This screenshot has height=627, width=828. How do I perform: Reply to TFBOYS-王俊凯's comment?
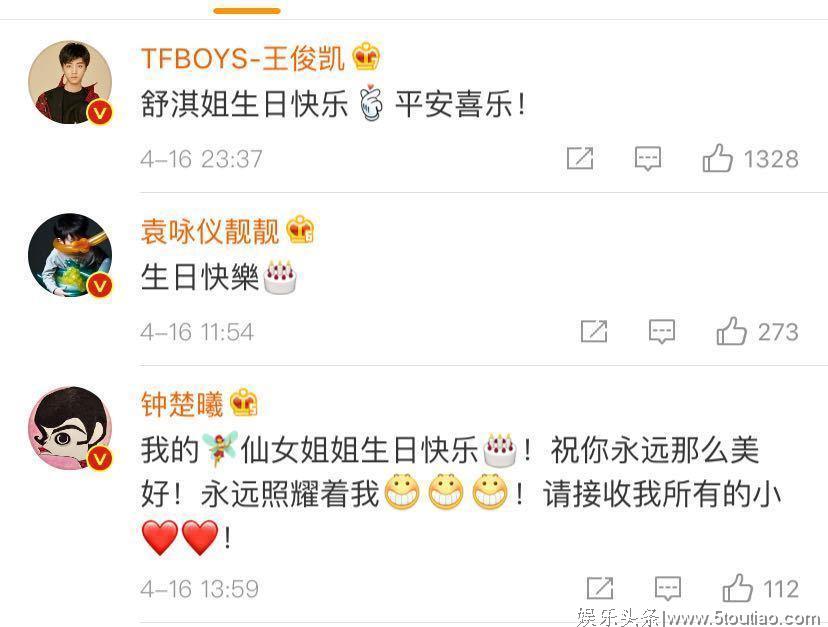pos(648,158)
